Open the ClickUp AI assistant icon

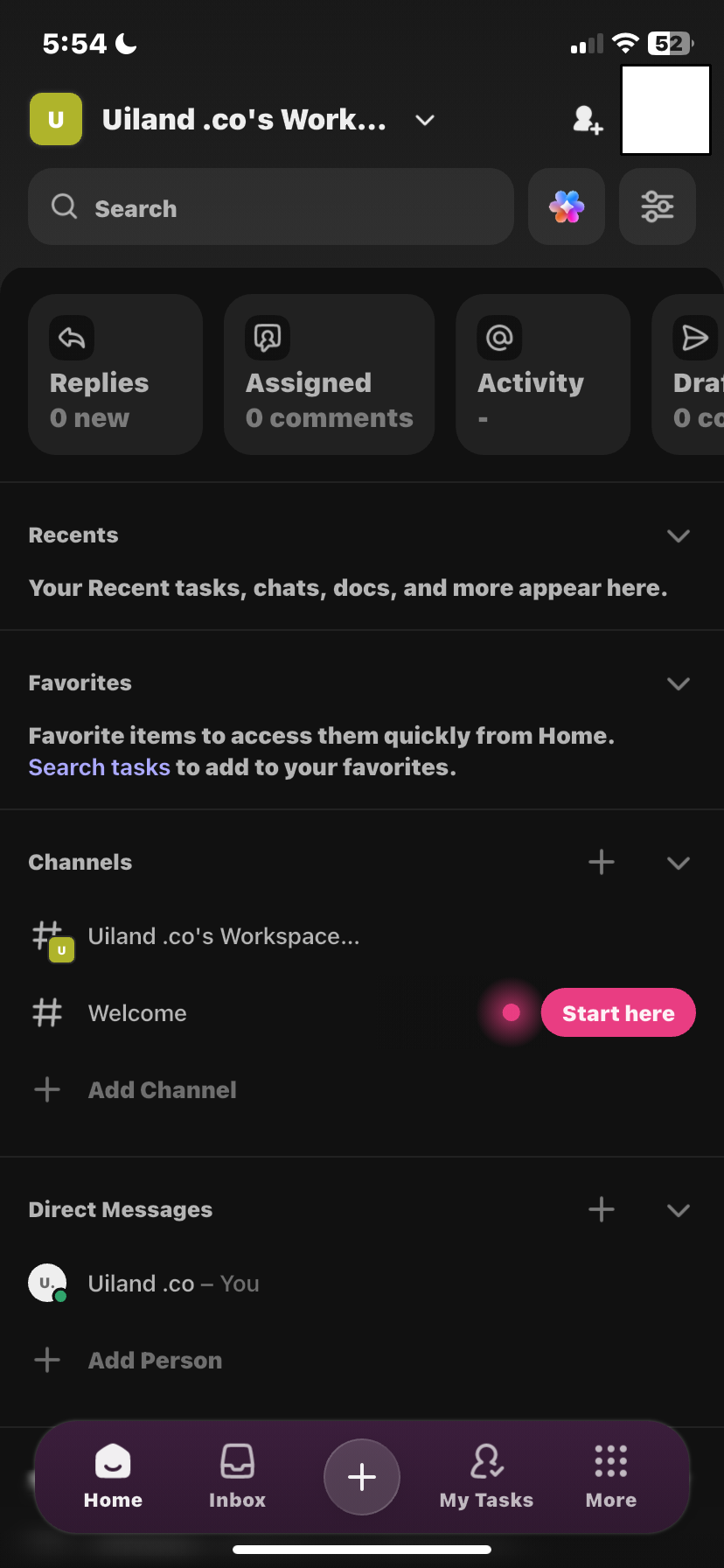(x=566, y=206)
